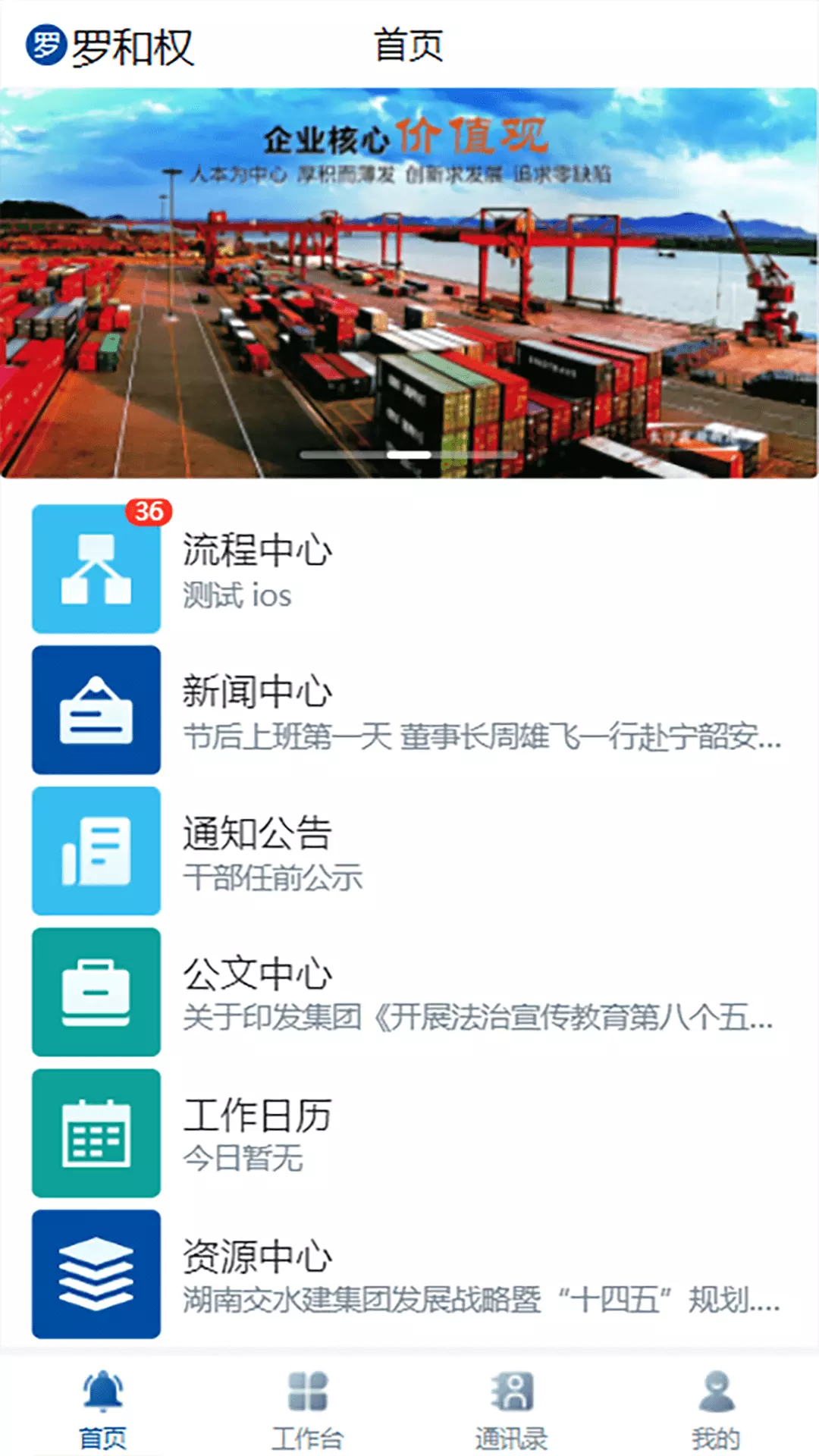The image size is (819, 1456).
Task: Open the 公文中心 document center
Action: [409, 992]
